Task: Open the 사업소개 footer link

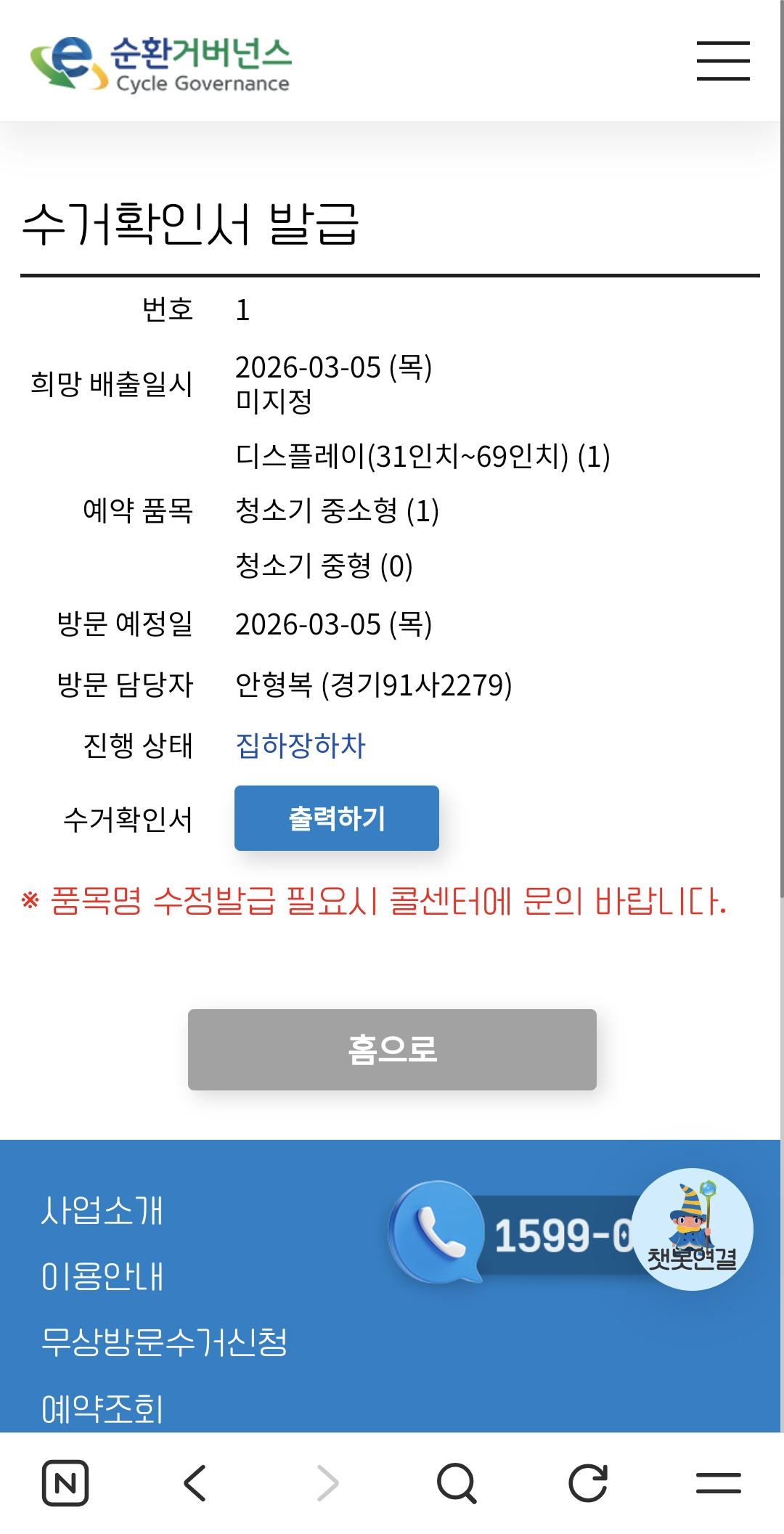Action: (102, 1210)
